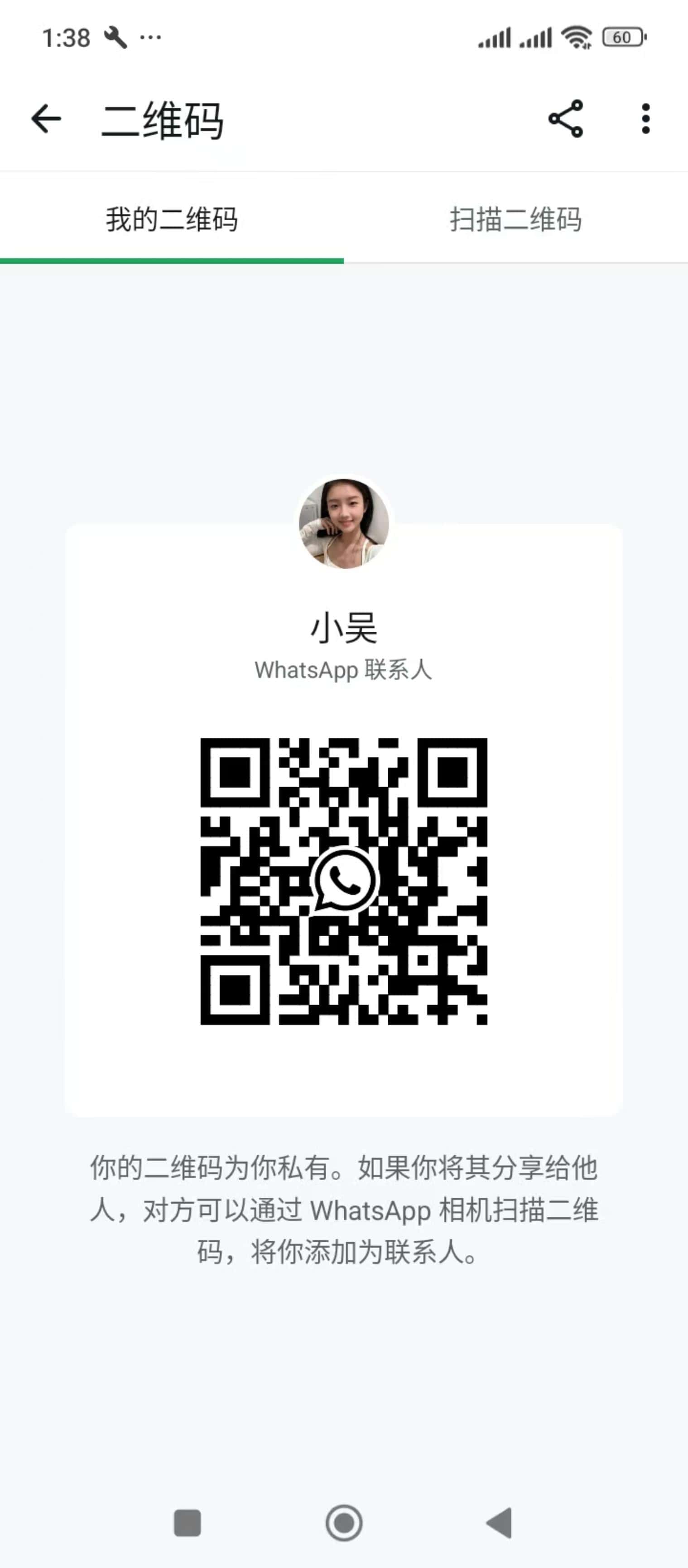
Task: Open the three-dot overflow menu
Action: (645, 119)
